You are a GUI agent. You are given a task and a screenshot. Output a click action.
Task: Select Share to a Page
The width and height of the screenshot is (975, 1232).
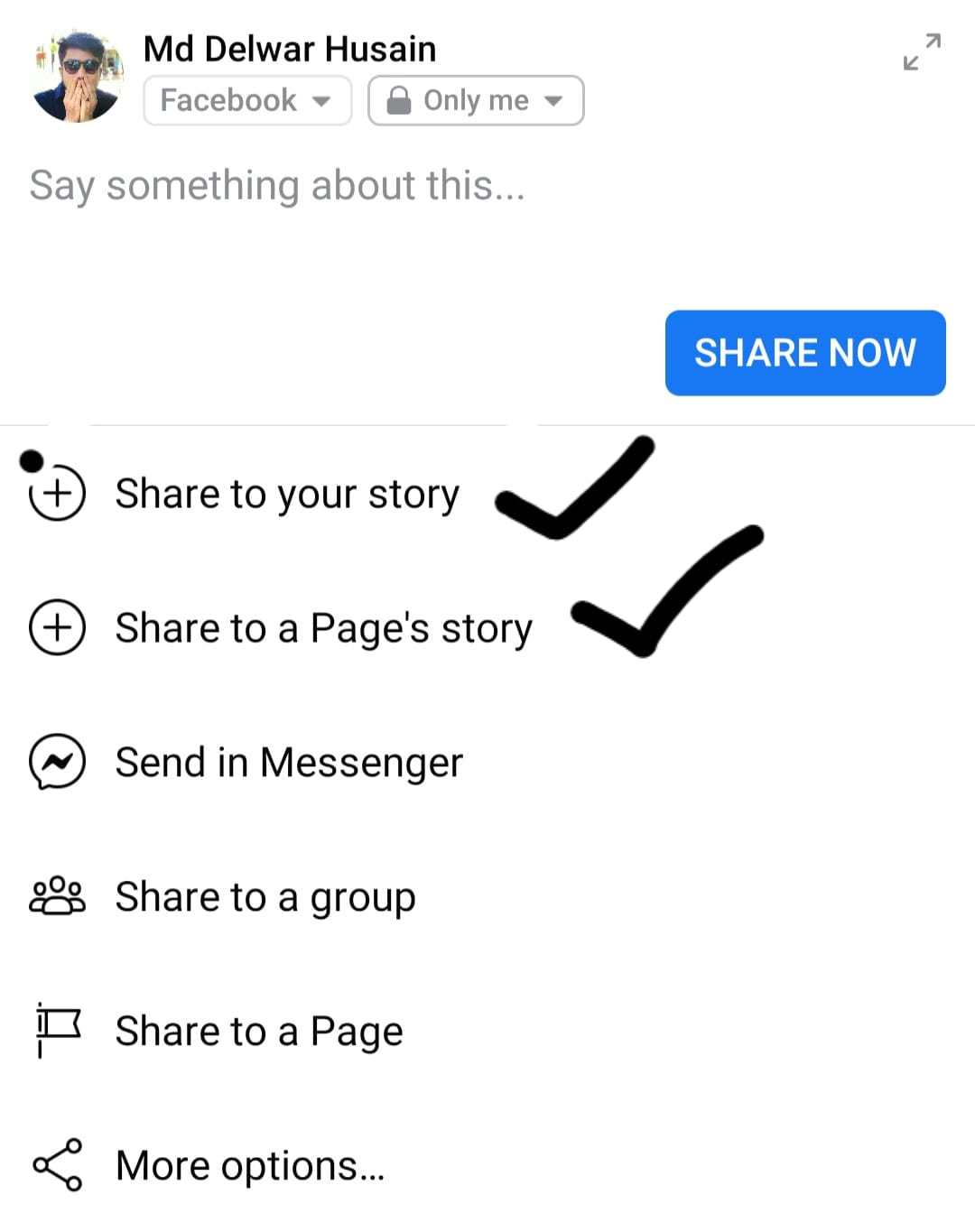(x=258, y=1032)
